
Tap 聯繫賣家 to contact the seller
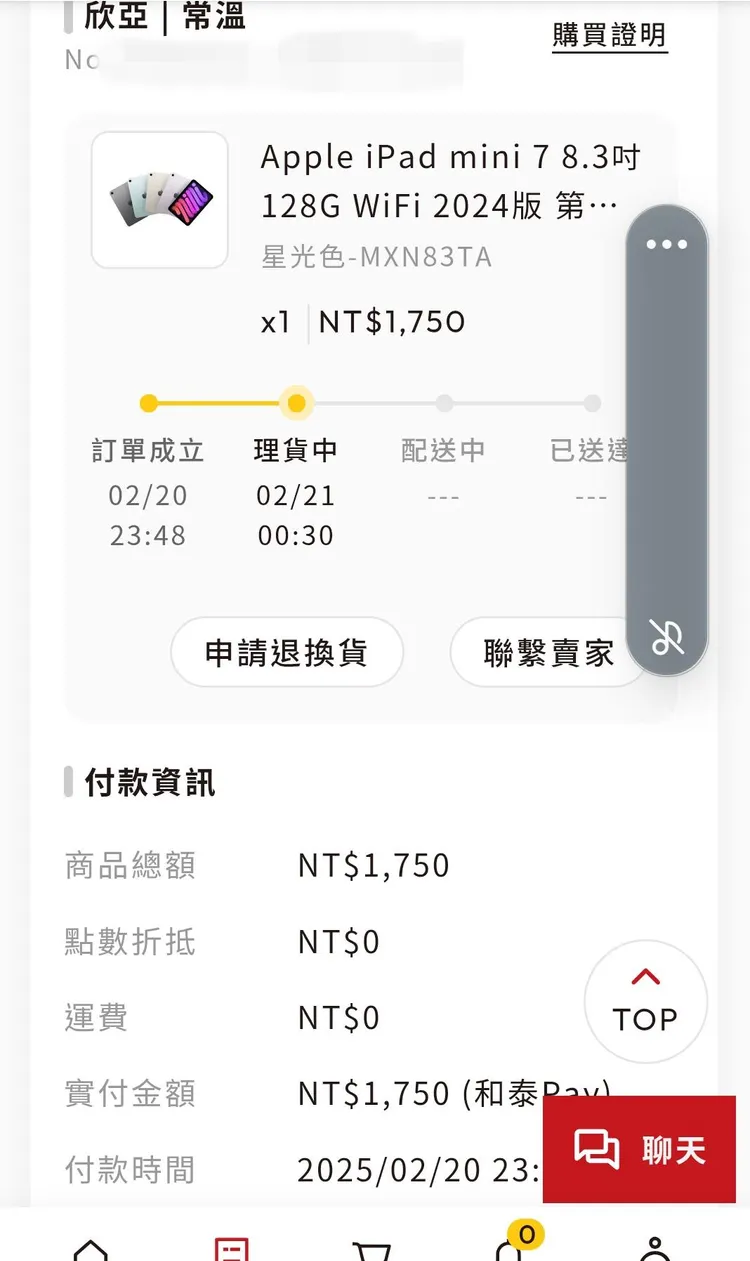548,652
